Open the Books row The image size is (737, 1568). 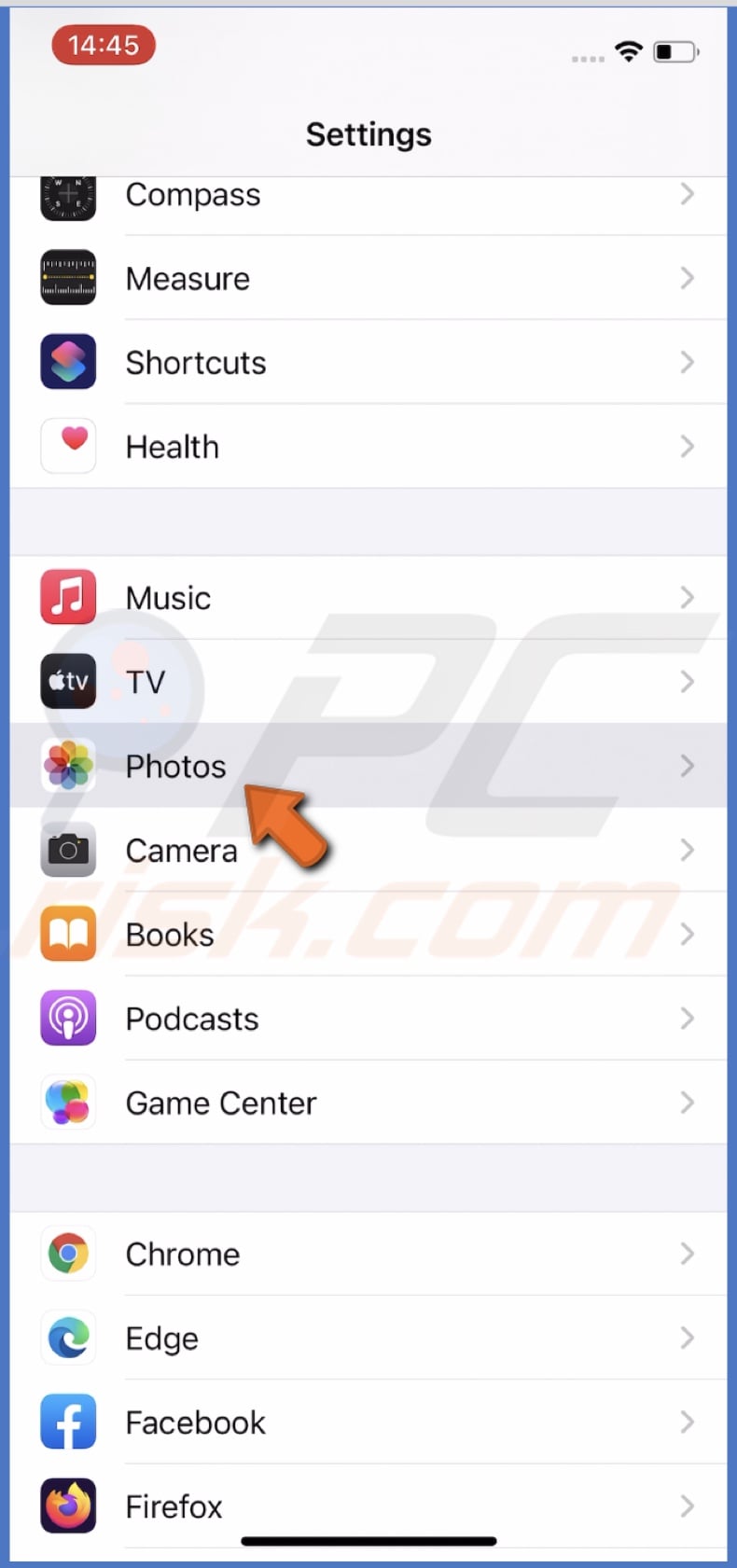368,935
